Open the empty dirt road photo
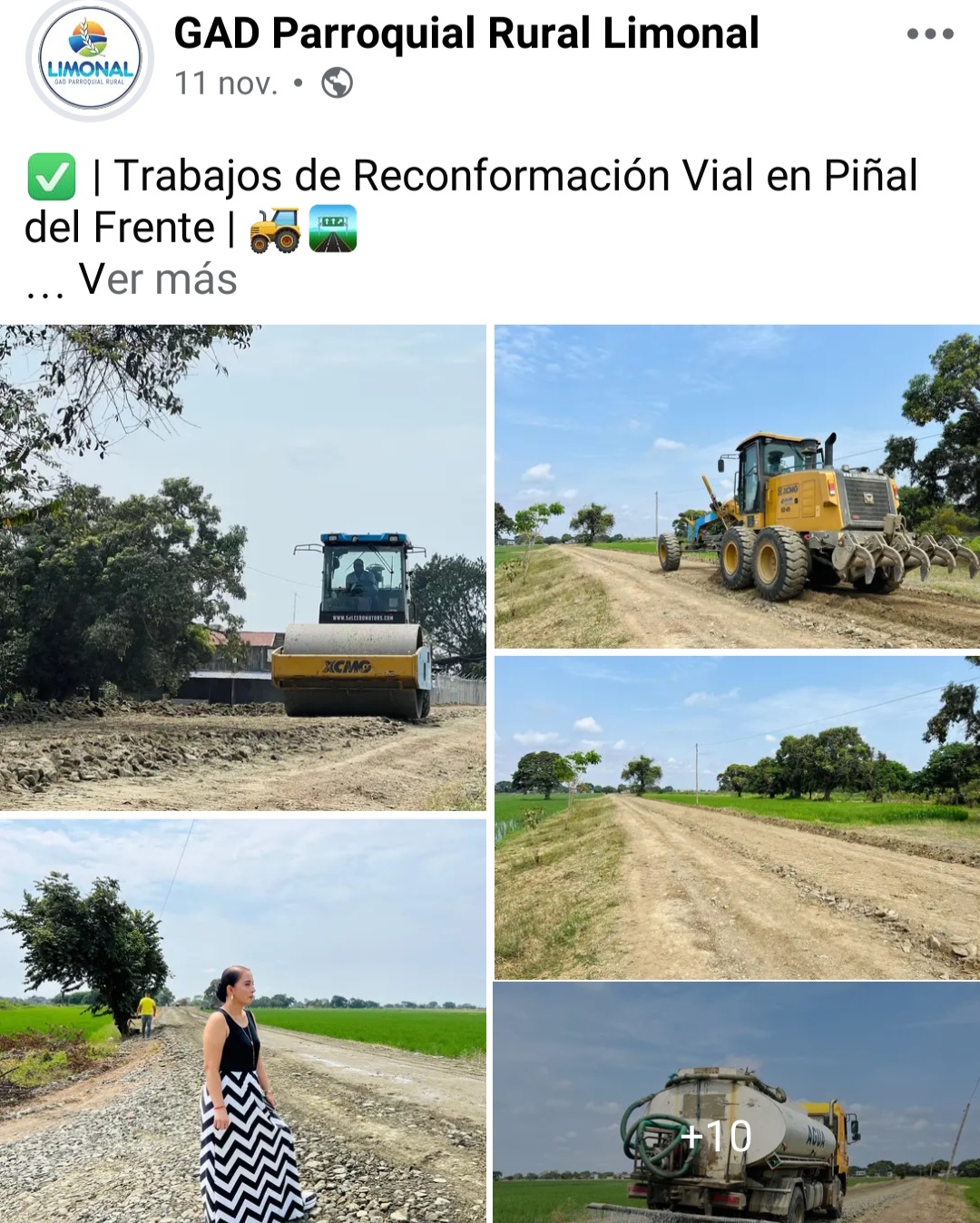Screen dimensions: 980x1223 [737, 817]
